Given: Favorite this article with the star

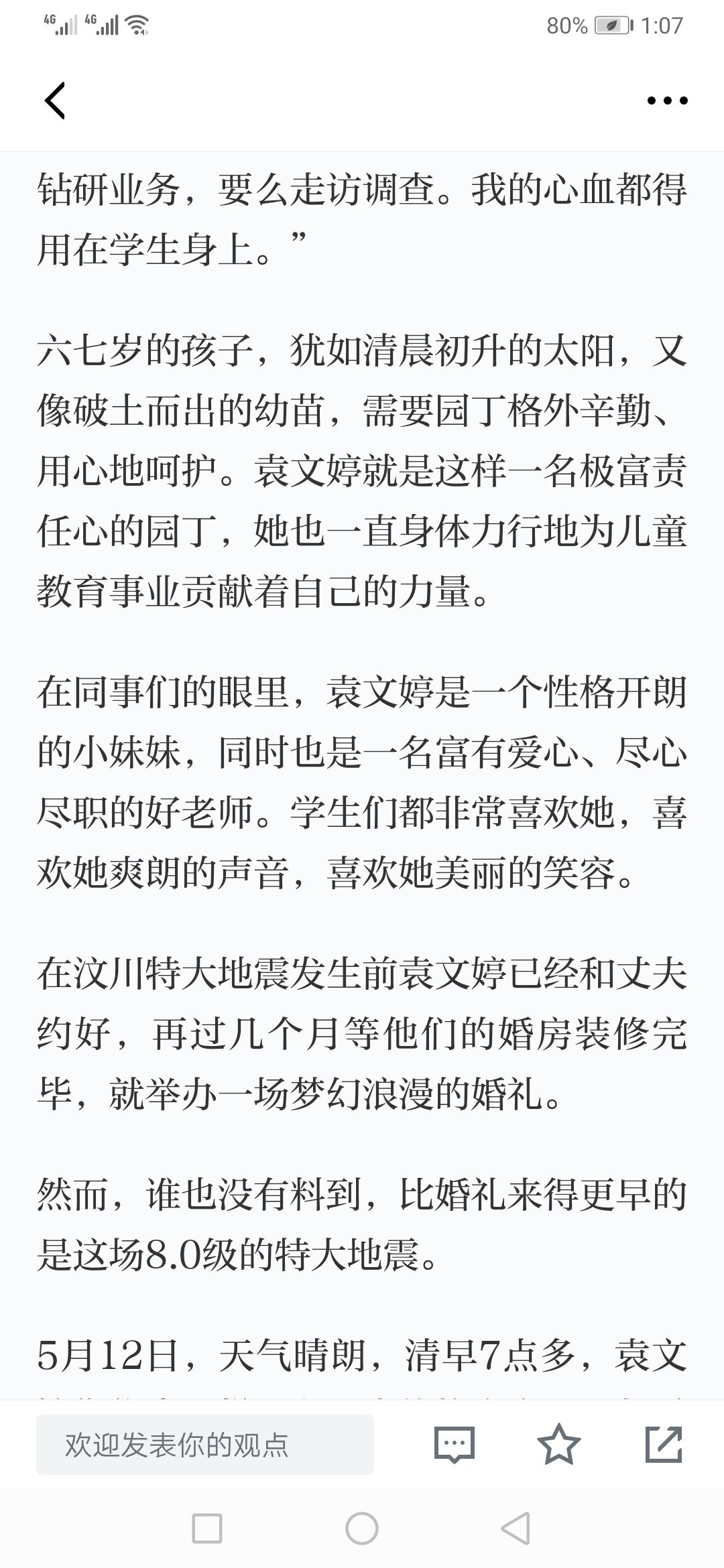Looking at the screenshot, I should click(559, 1444).
